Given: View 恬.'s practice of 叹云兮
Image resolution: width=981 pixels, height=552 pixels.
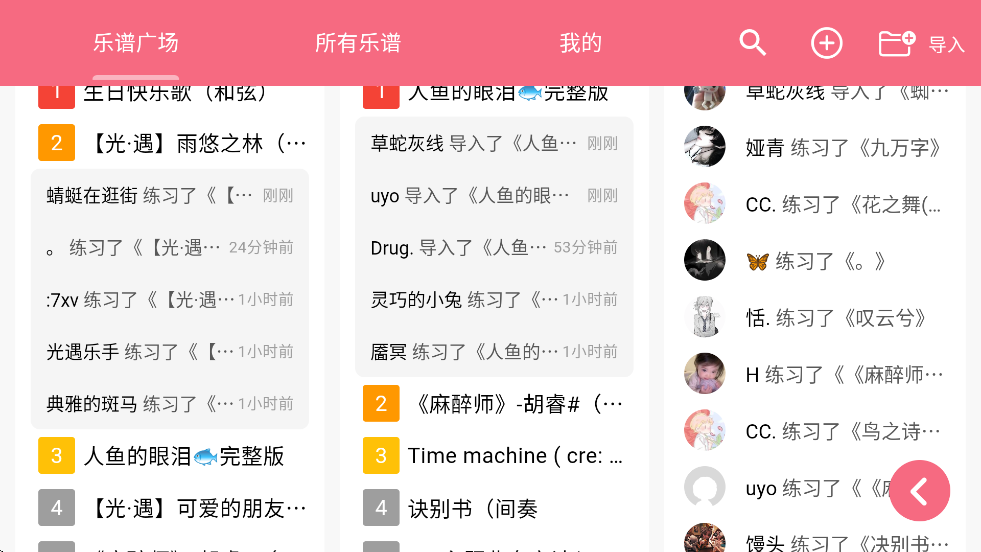Looking at the screenshot, I should (x=836, y=318).
